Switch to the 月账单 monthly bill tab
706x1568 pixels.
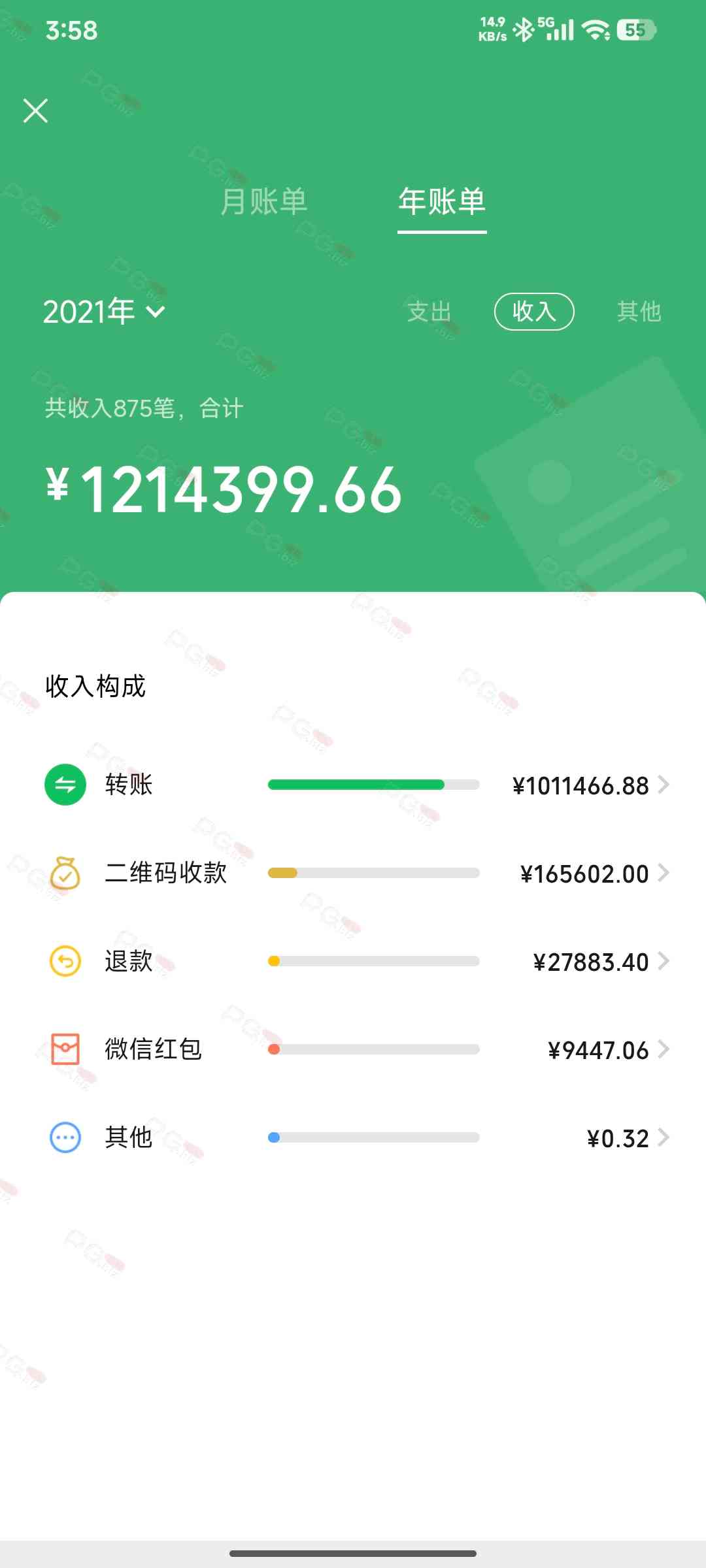point(263,201)
